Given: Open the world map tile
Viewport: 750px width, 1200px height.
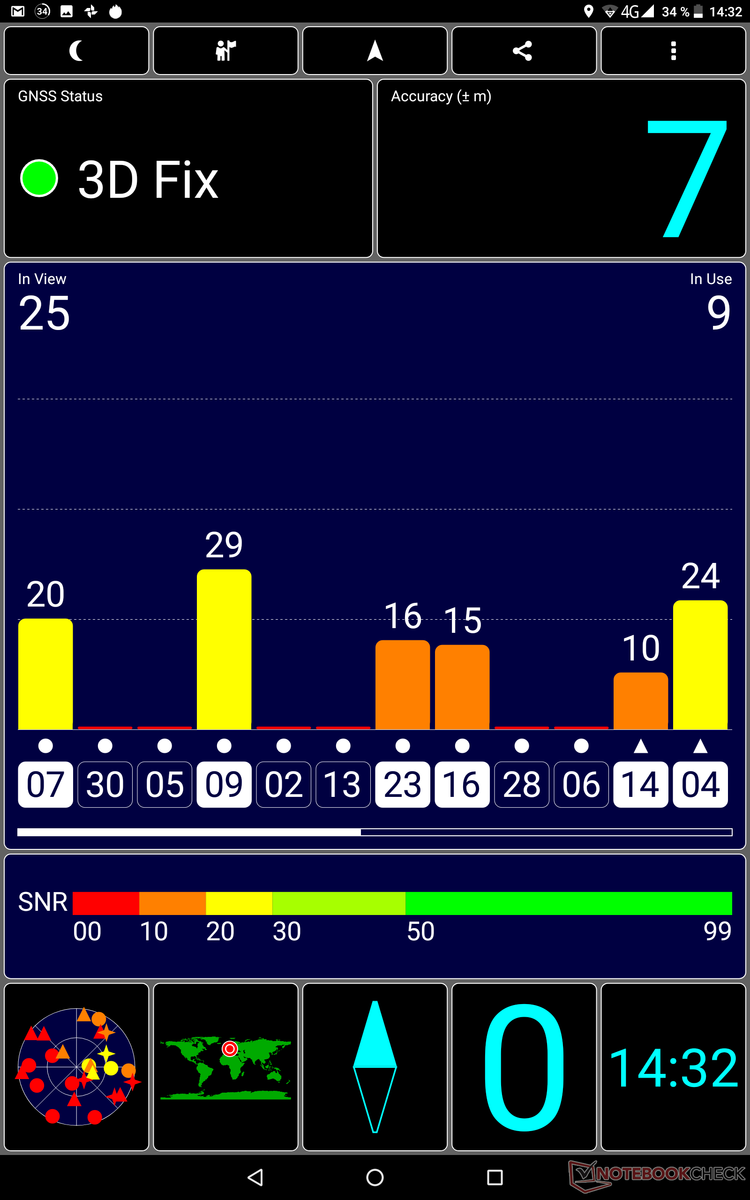Looking at the screenshot, I should [x=226, y=1067].
